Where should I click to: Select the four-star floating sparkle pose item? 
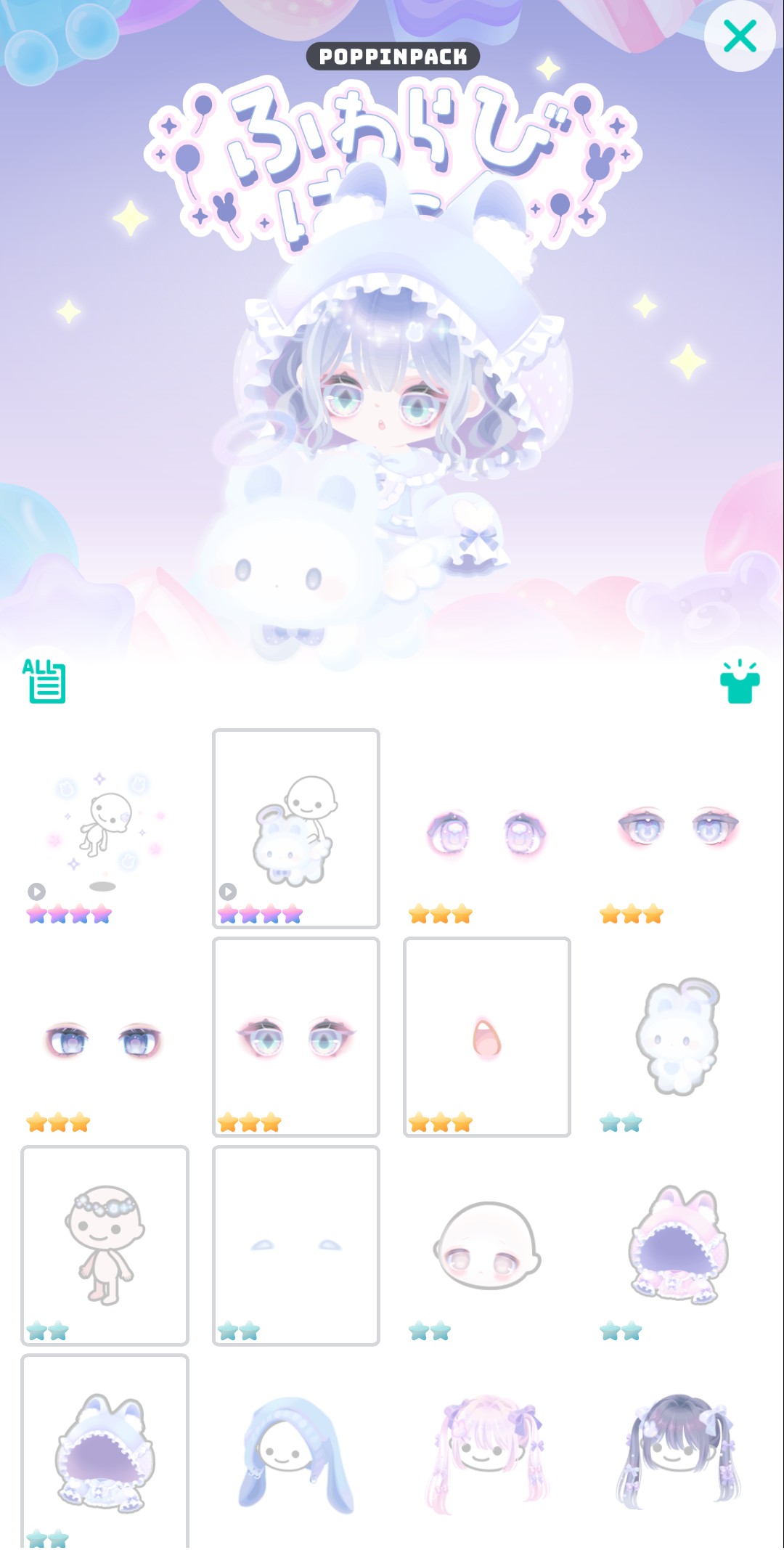point(105,829)
